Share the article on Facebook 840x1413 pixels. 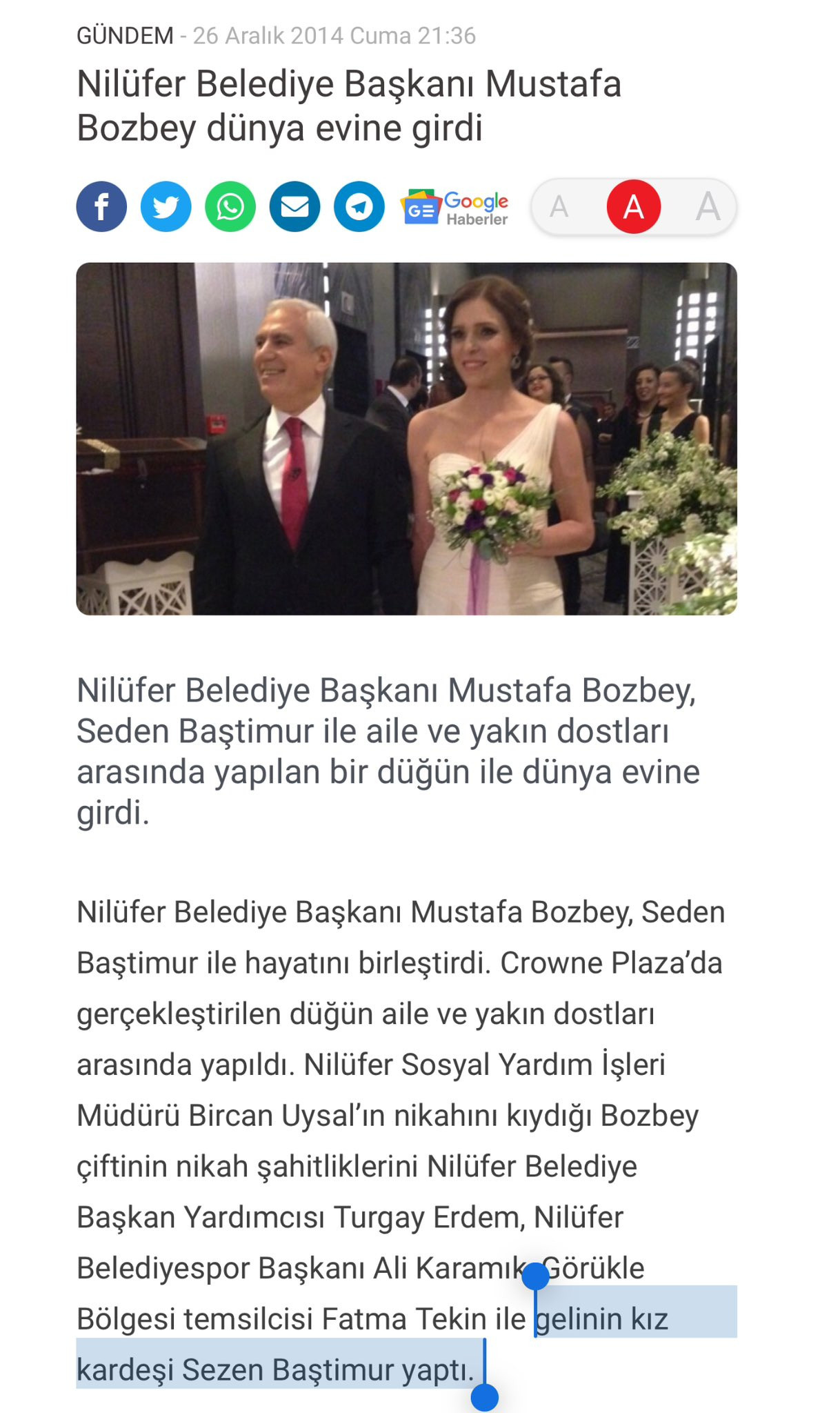(101, 206)
